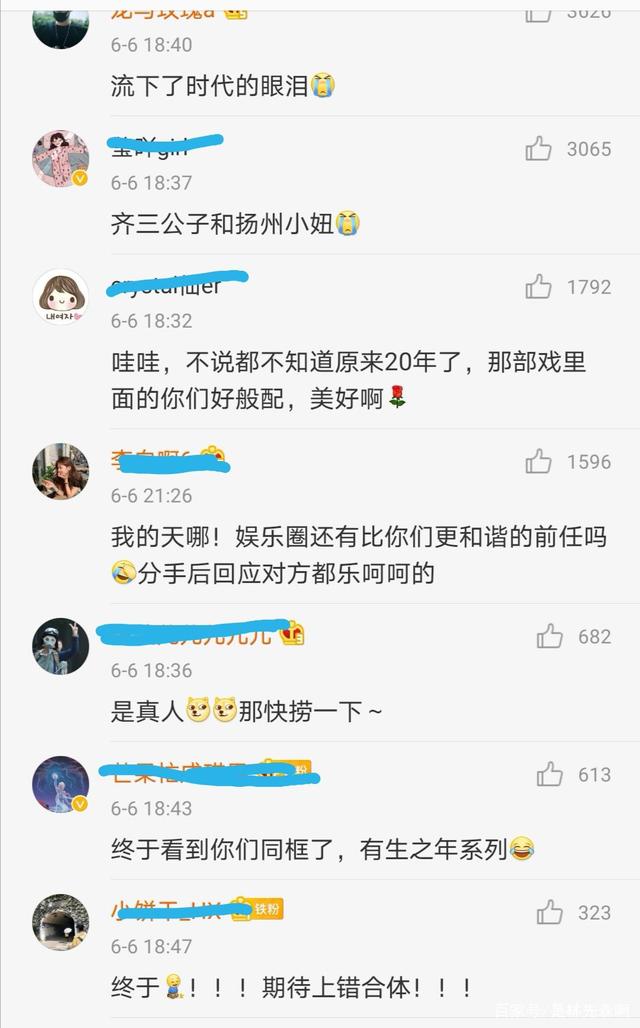640x1028 pixels.
Task: Like the comment '齐三公子和扬州小妞'
Action: [538, 149]
